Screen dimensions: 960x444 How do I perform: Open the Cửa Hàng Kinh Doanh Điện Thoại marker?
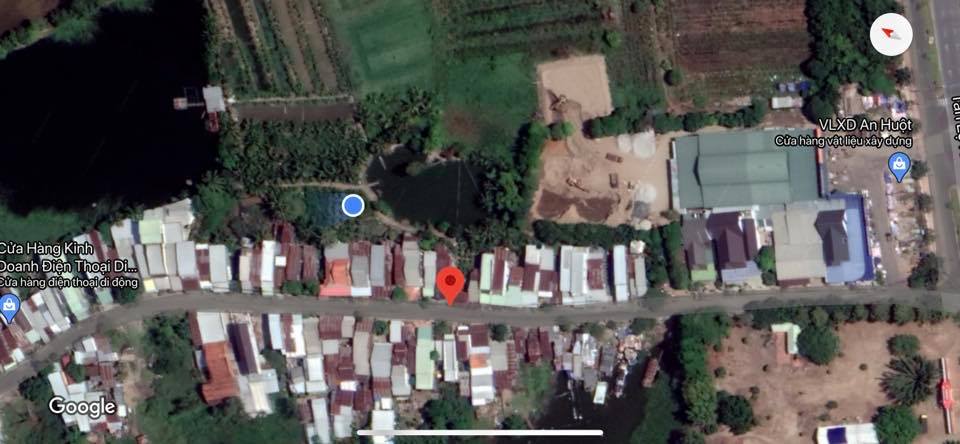[x=10, y=307]
